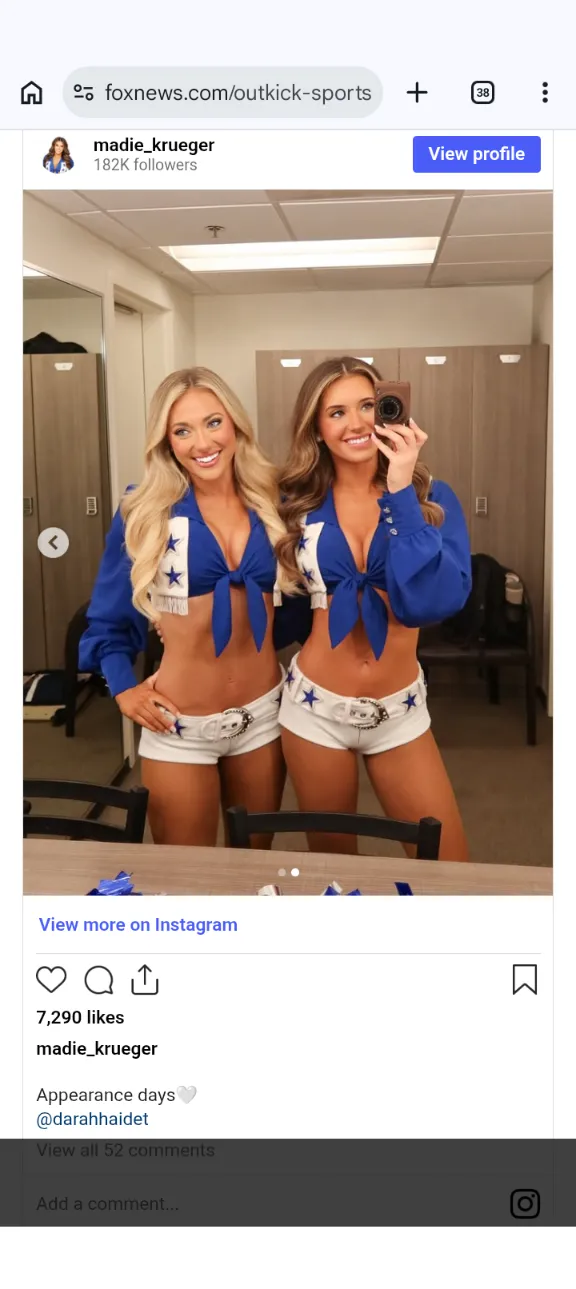The height and width of the screenshot is (1289, 576).
Task: Open the @darahhaidet mention
Action: (92, 1119)
